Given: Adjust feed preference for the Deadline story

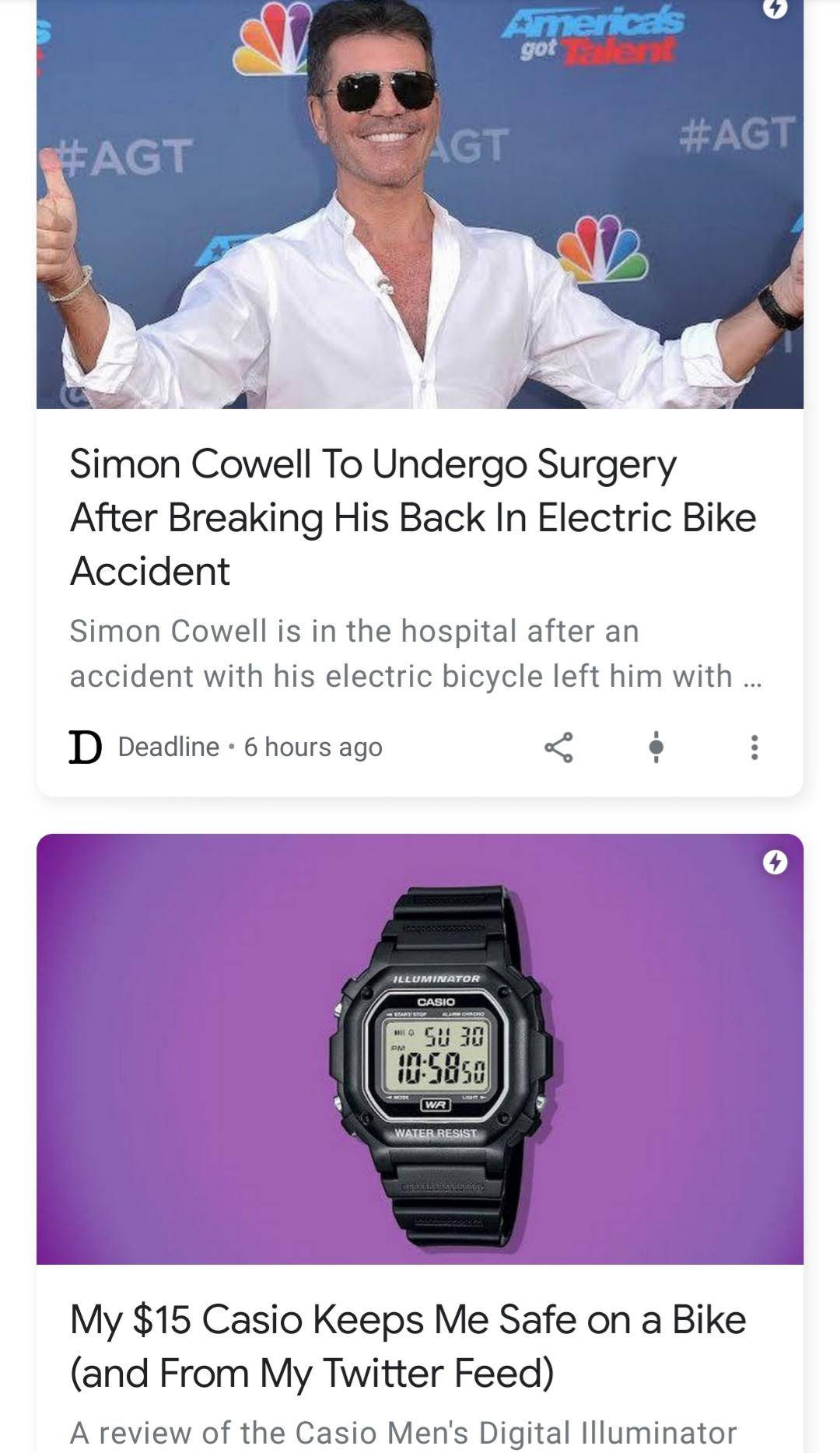Looking at the screenshot, I should point(656,748).
